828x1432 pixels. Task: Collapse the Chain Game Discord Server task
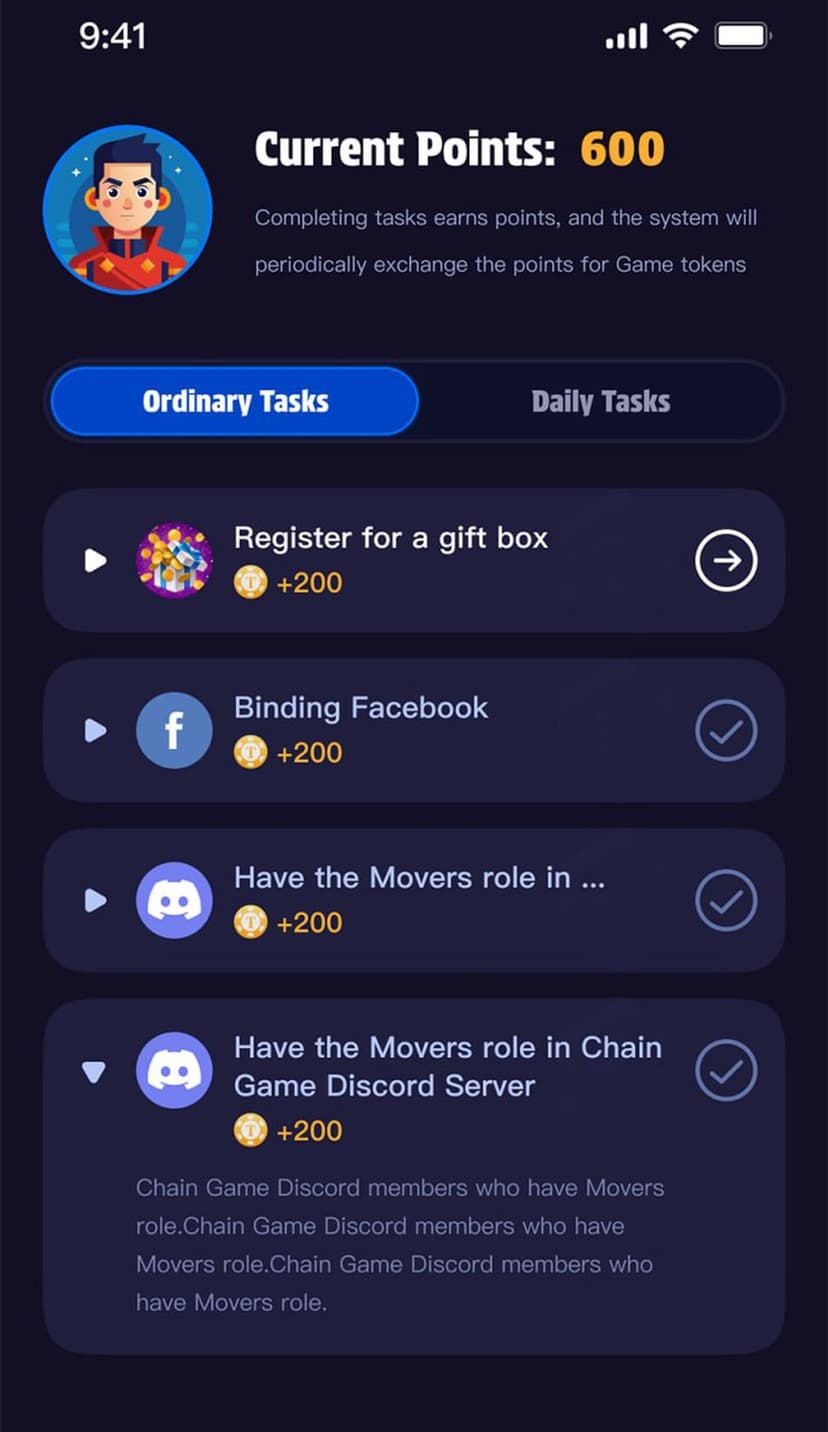(94, 1073)
